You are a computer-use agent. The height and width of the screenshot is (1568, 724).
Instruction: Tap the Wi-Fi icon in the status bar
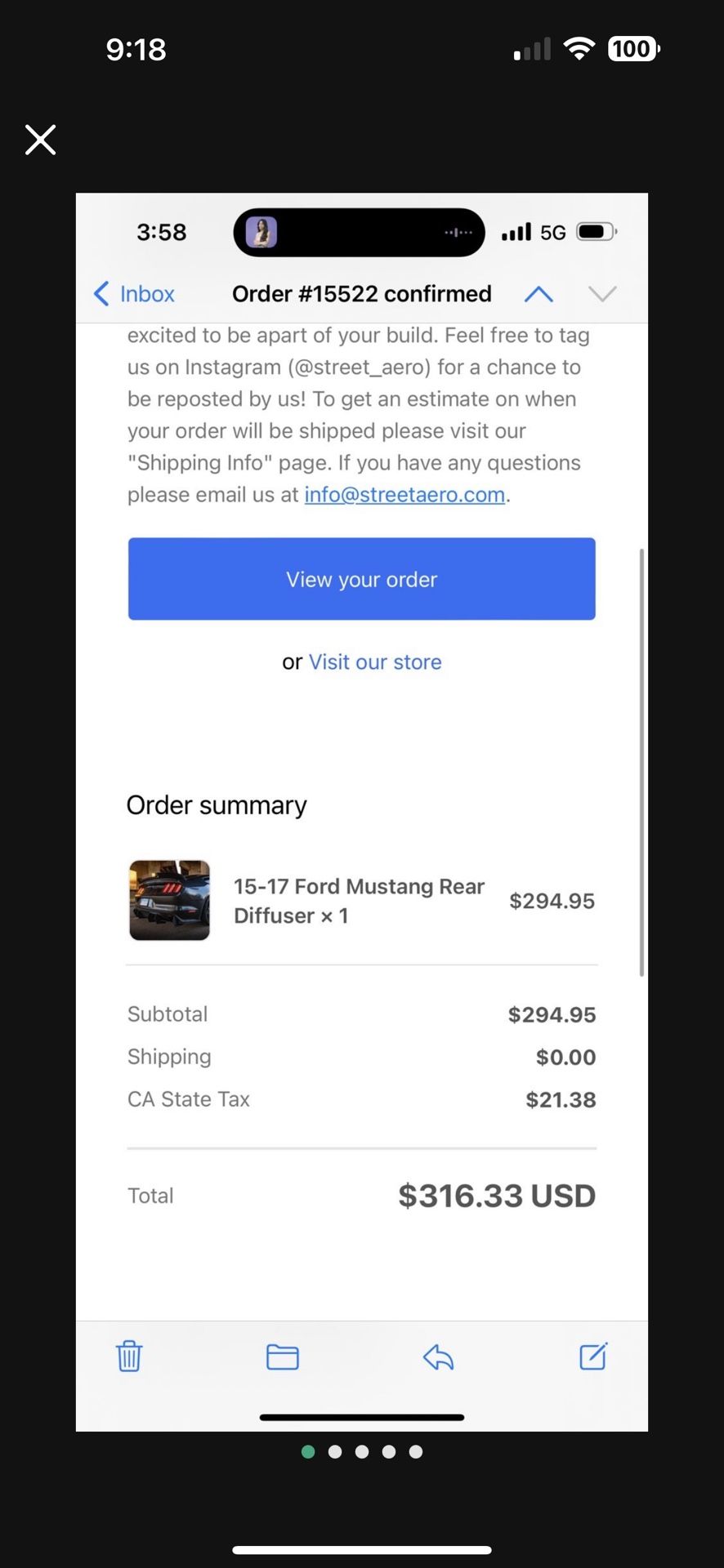point(579,48)
